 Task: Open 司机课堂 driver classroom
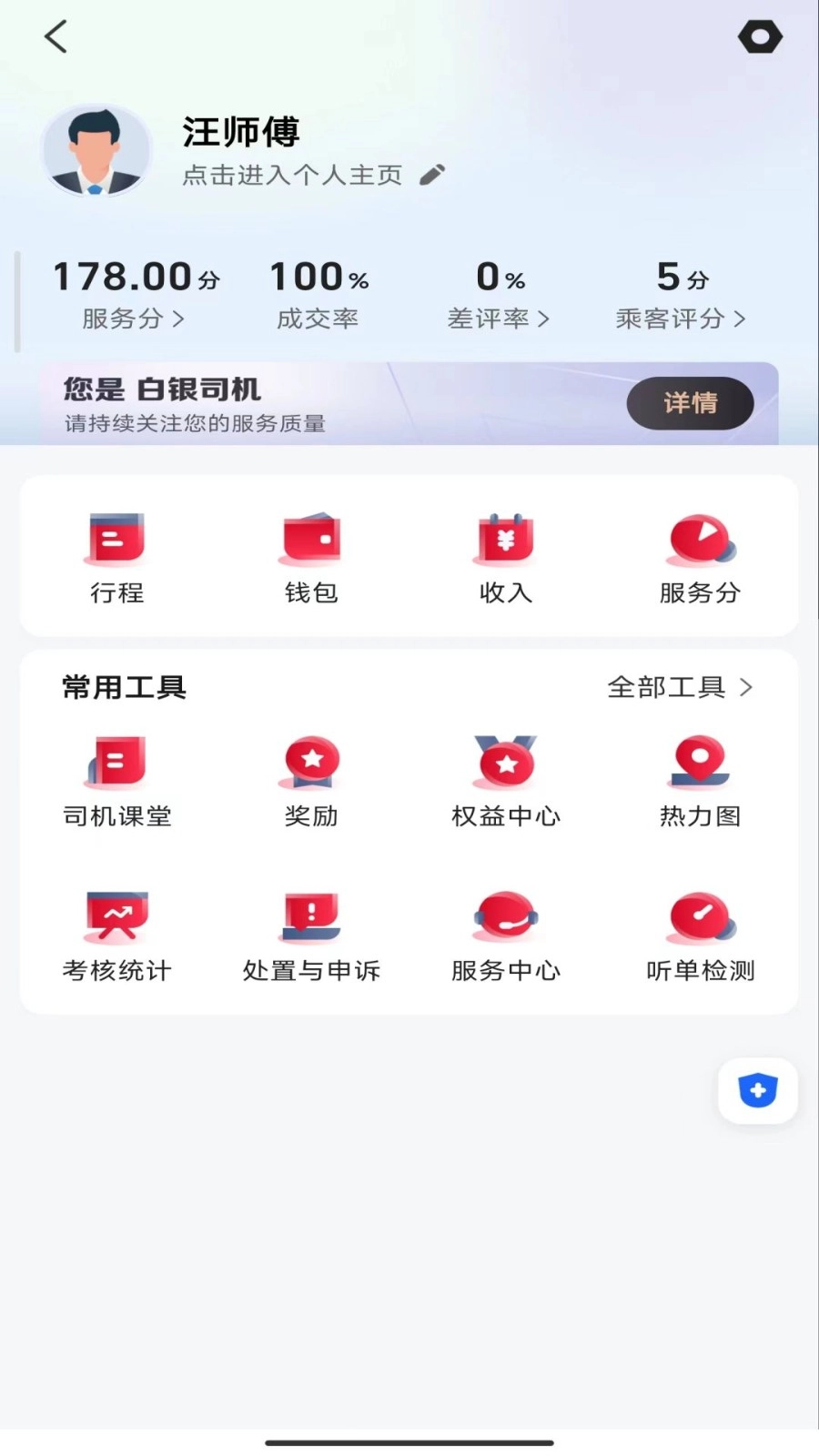coord(117,778)
